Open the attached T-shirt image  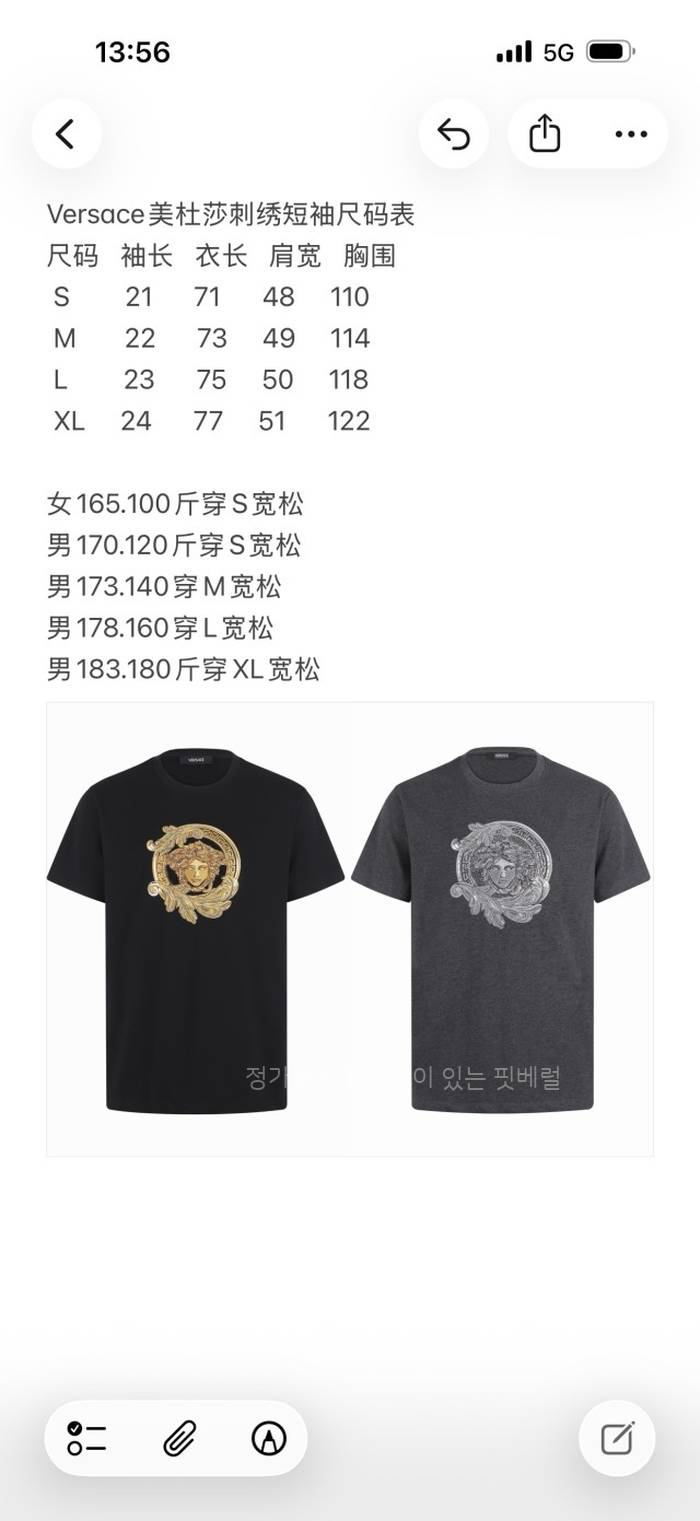coord(350,929)
